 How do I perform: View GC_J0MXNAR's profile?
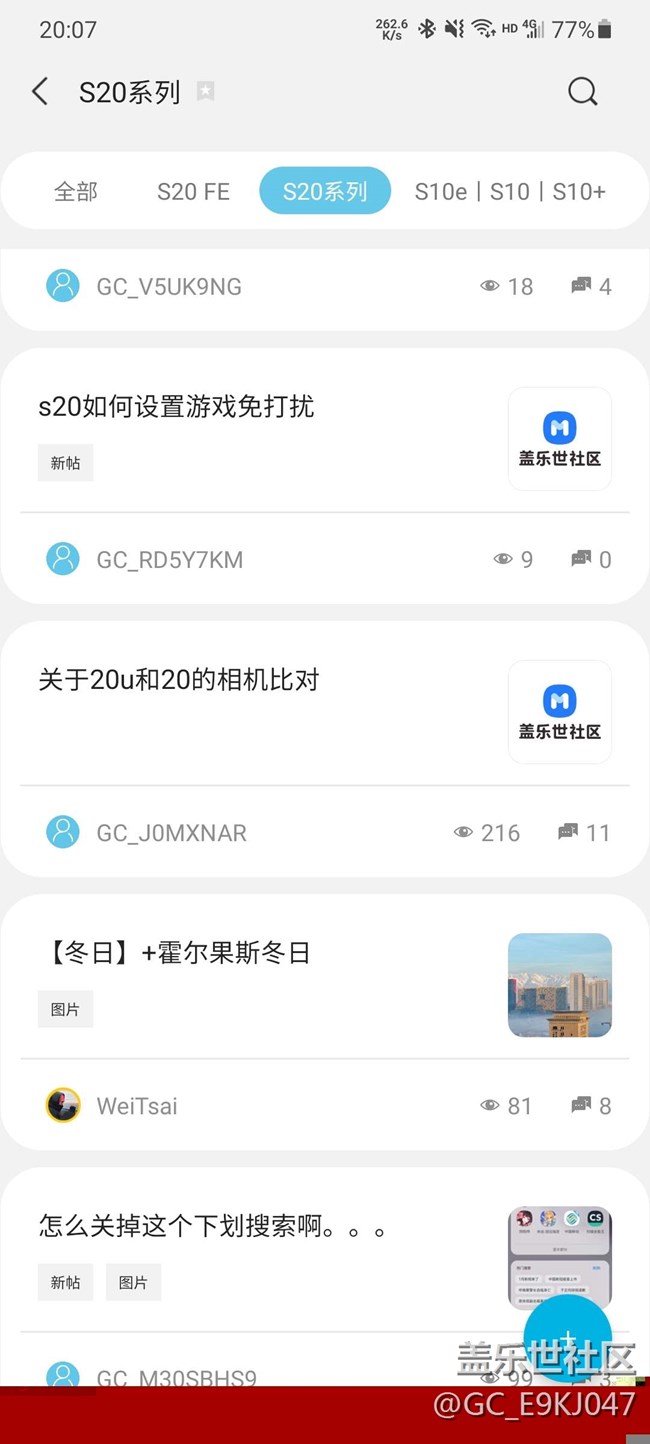pos(171,833)
